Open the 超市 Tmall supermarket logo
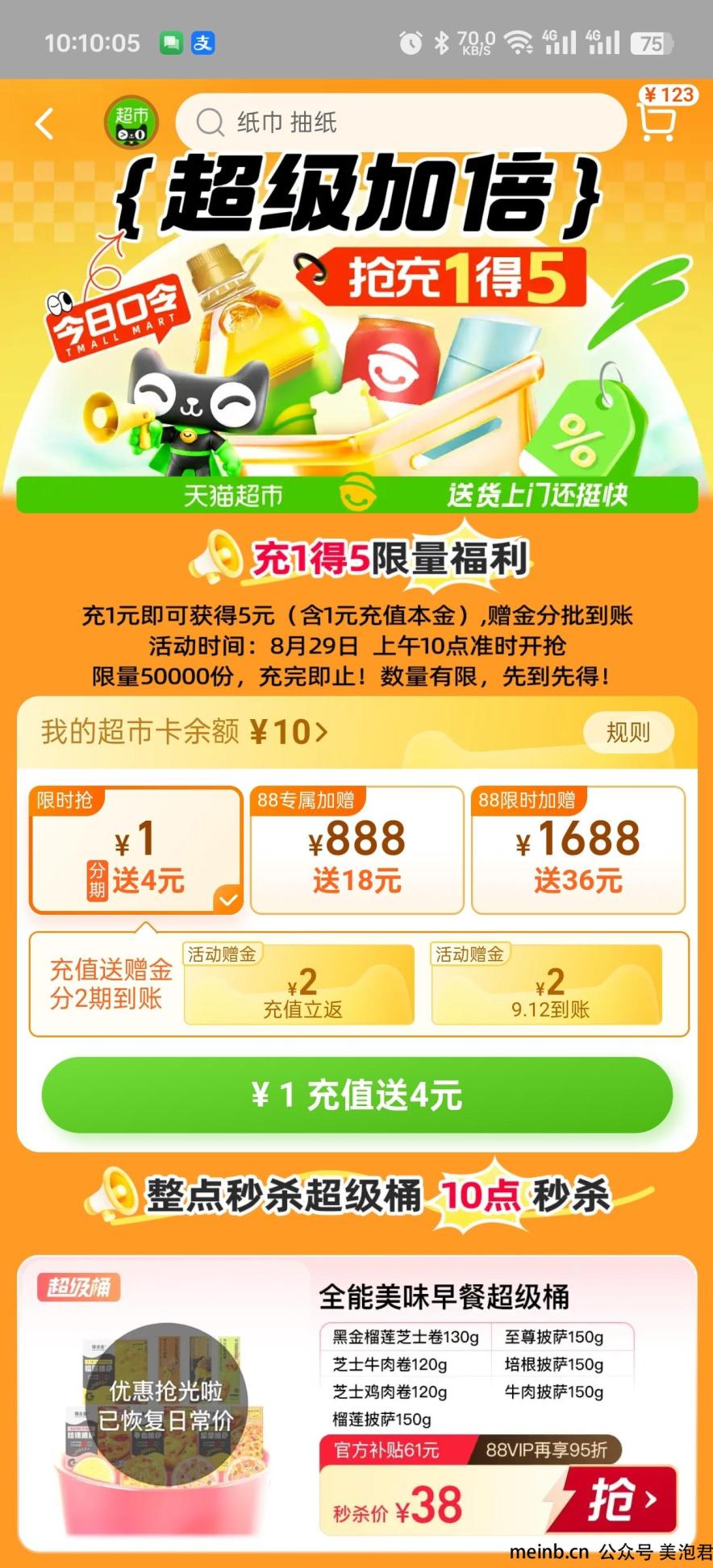Viewport: 713px width, 1568px height. pyautogui.click(x=131, y=123)
